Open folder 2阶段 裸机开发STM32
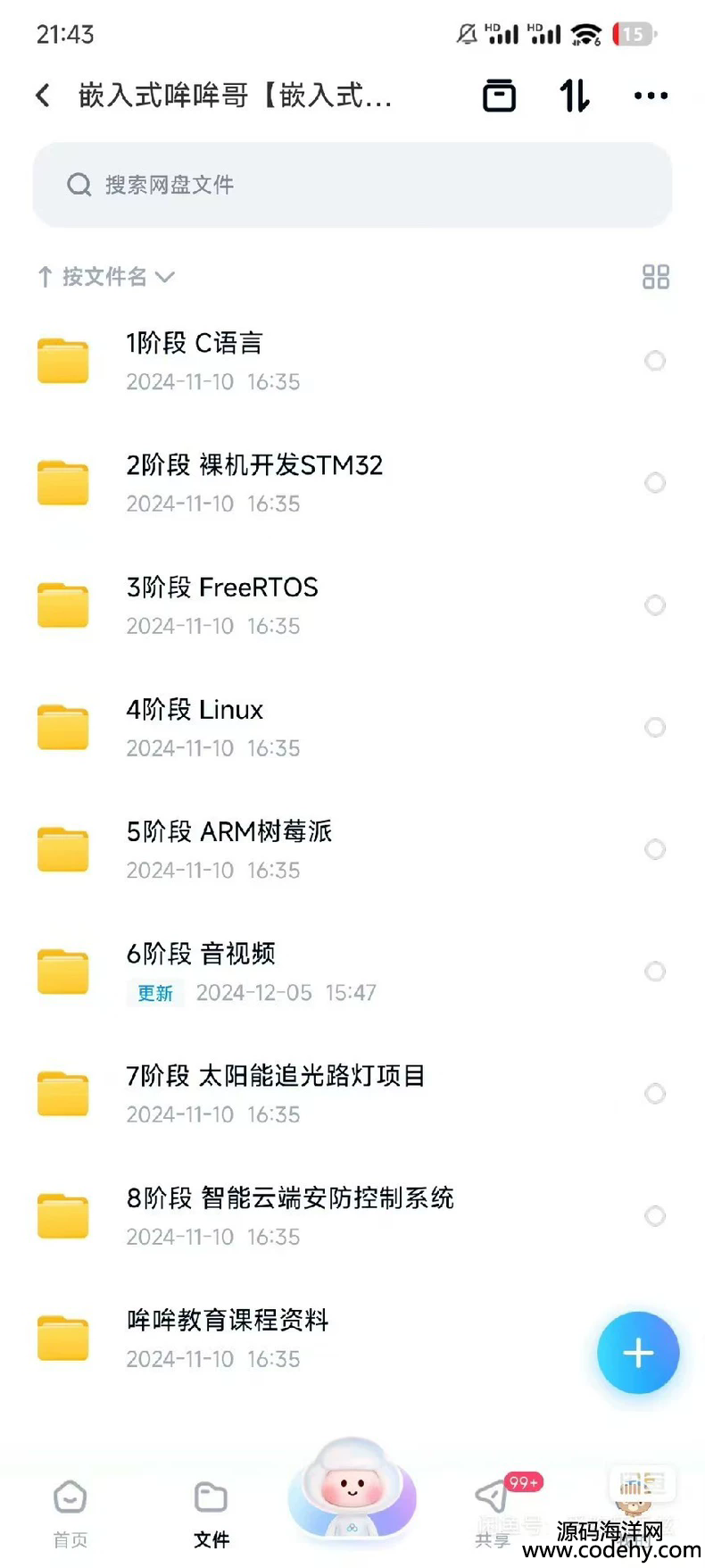The height and width of the screenshot is (1568, 705). [352, 483]
